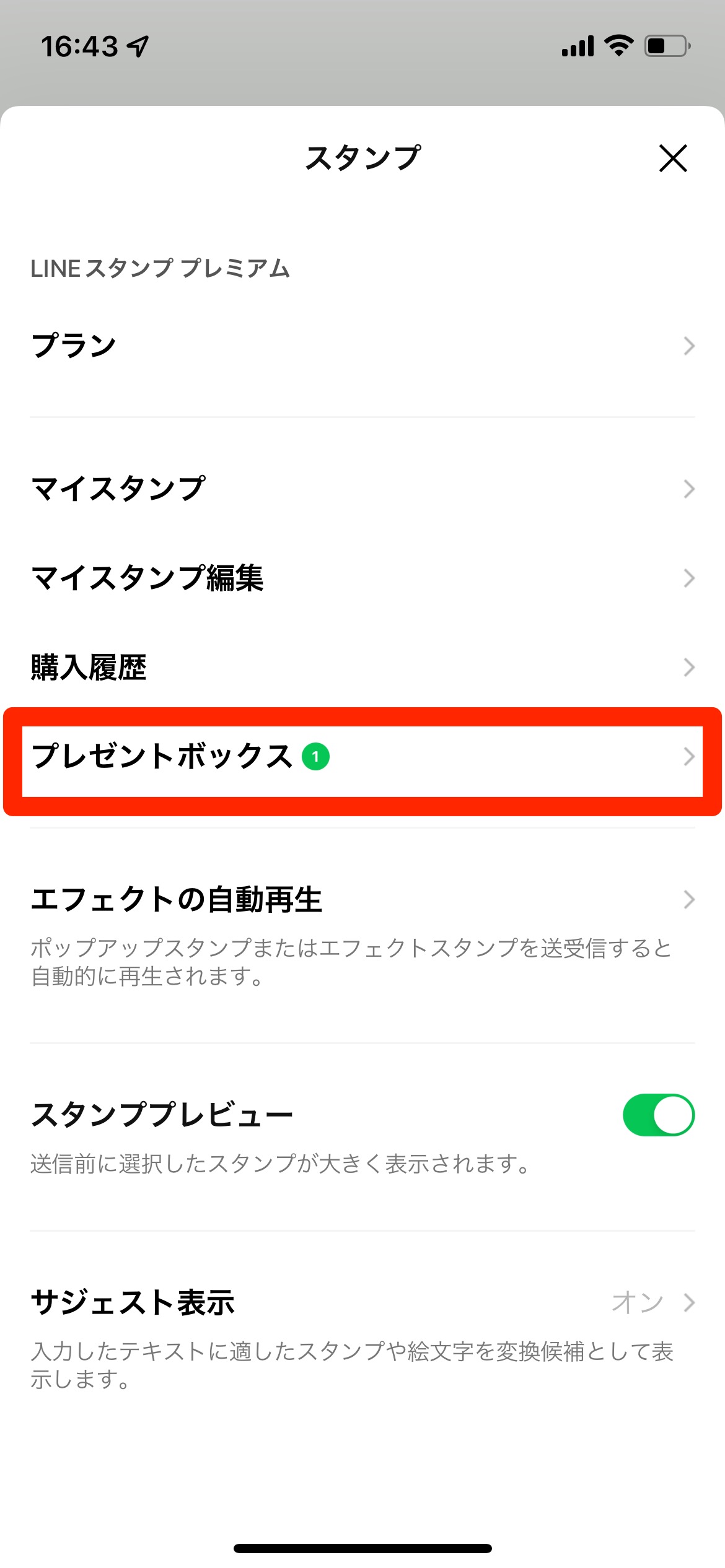The image size is (725, 1568).
Task: Tap the green notification badge on プレゼントボックス
Action: point(317,756)
